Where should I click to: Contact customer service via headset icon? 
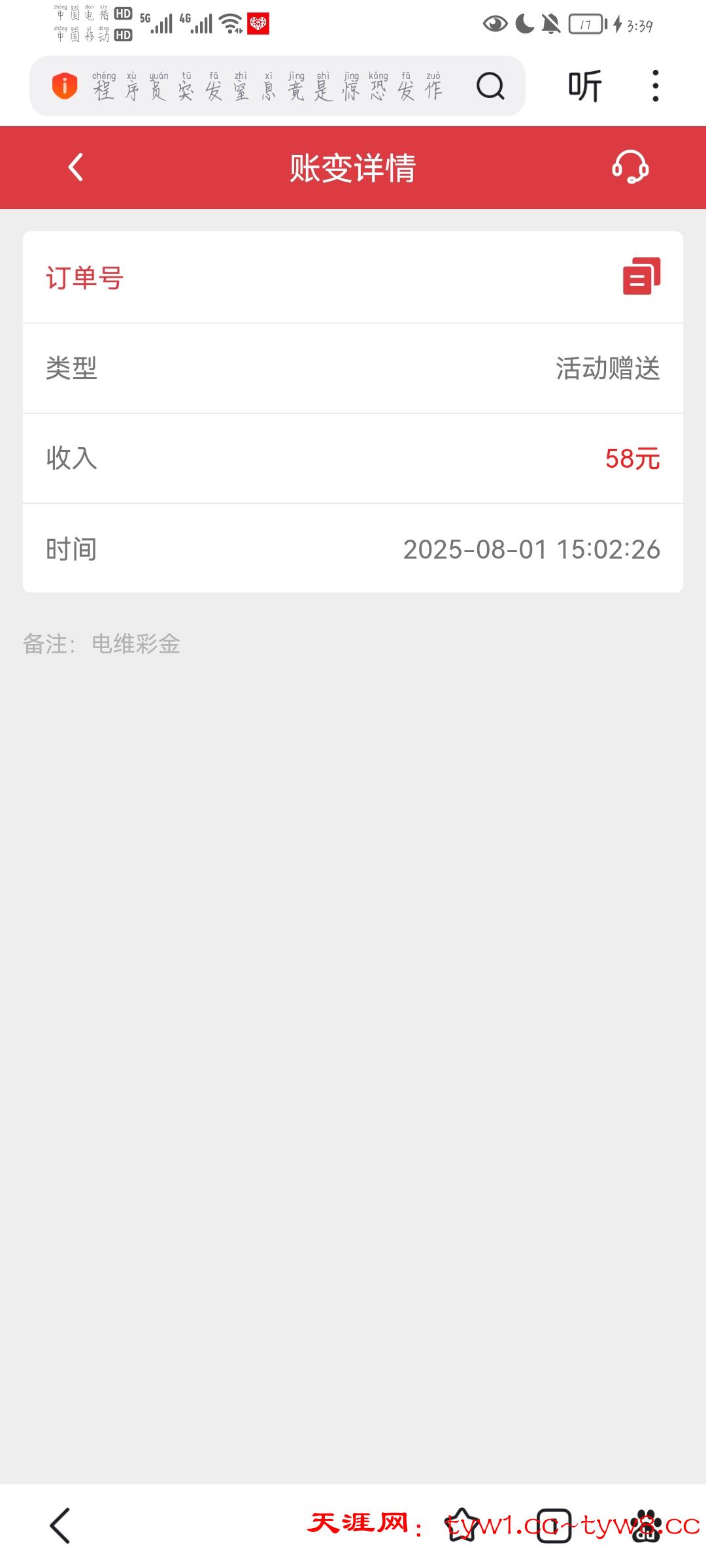630,167
